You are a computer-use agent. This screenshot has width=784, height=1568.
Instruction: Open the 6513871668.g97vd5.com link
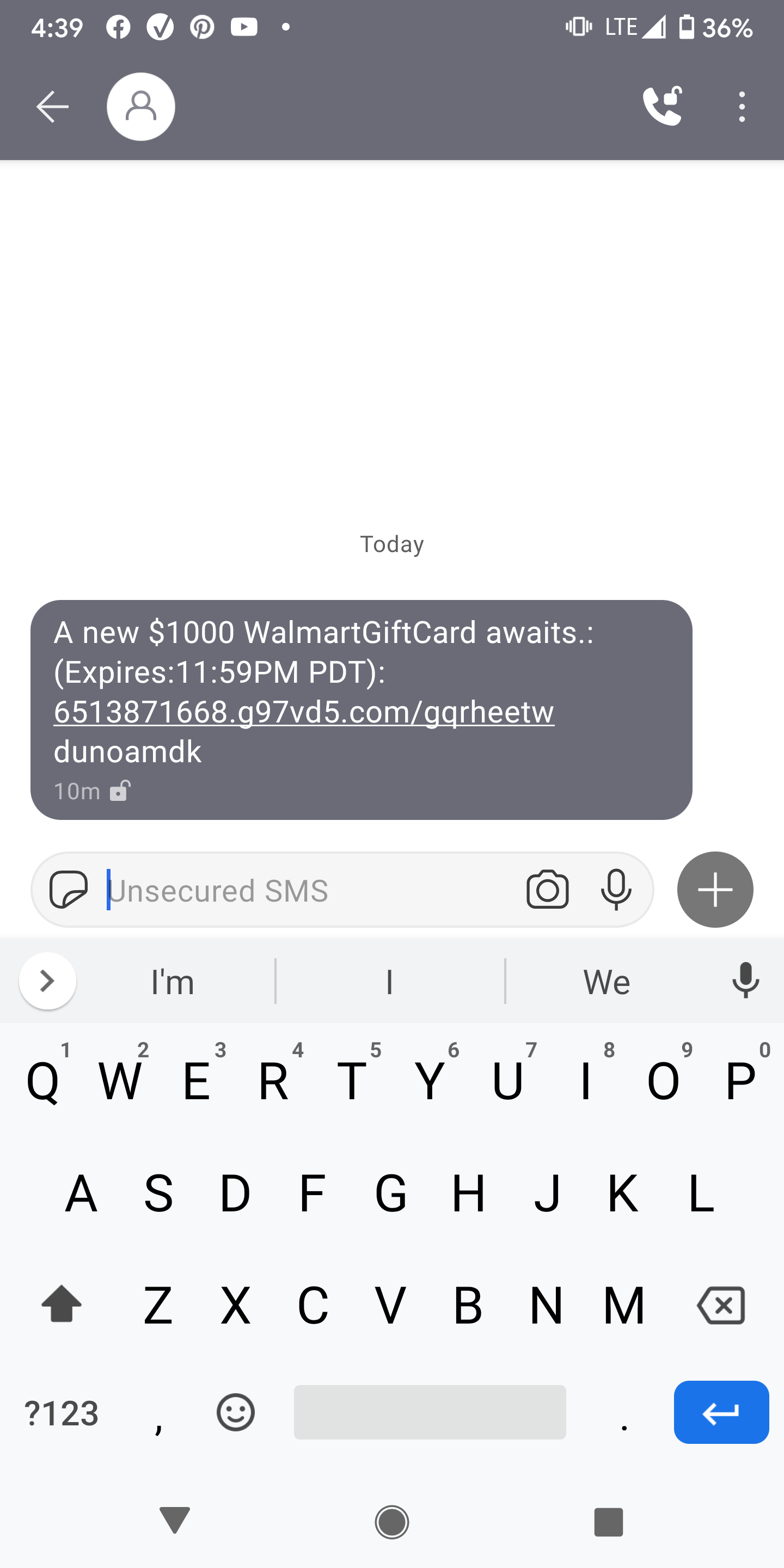303,712
